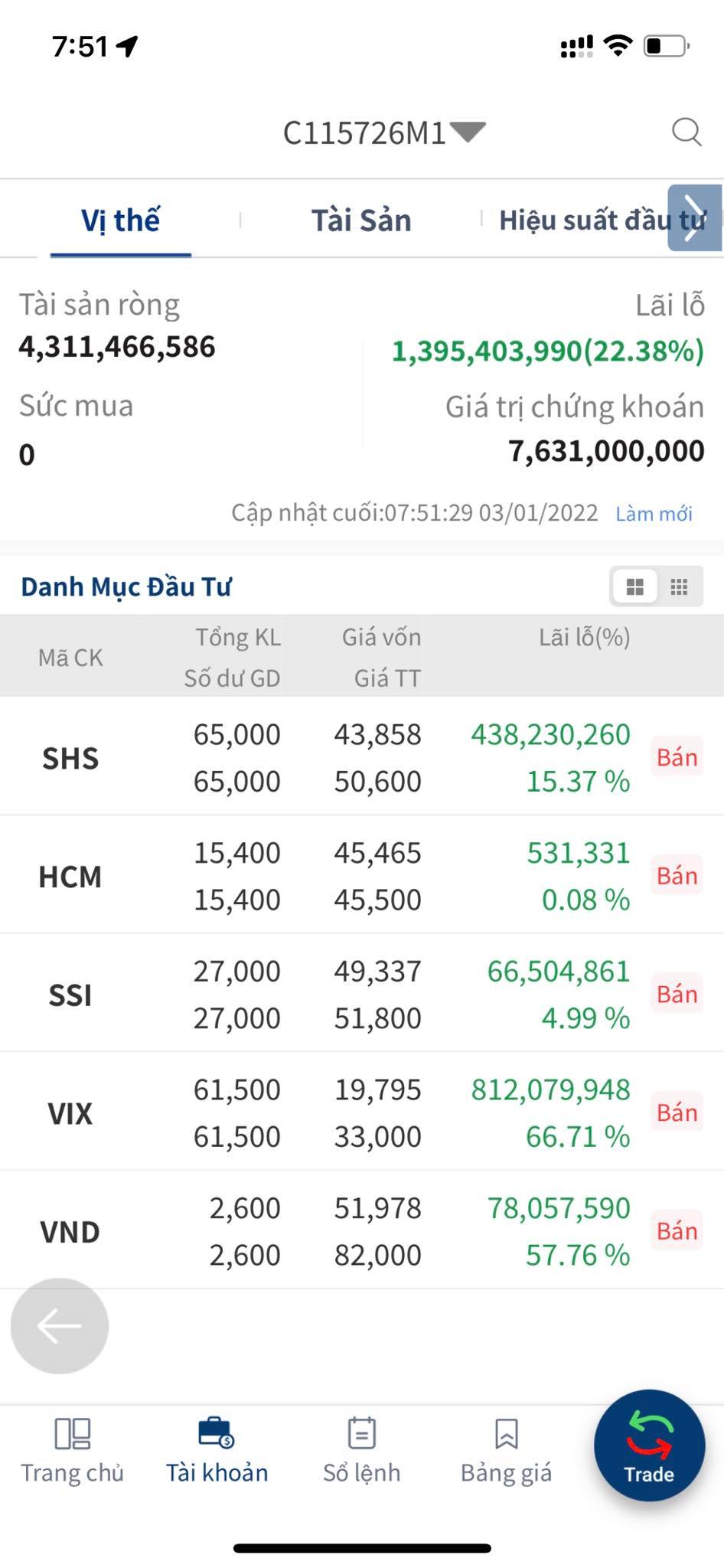Sell VIX shares via Bán
Image resolution: width=724 pixels, height=1568 pixels.
[677, 1112]
